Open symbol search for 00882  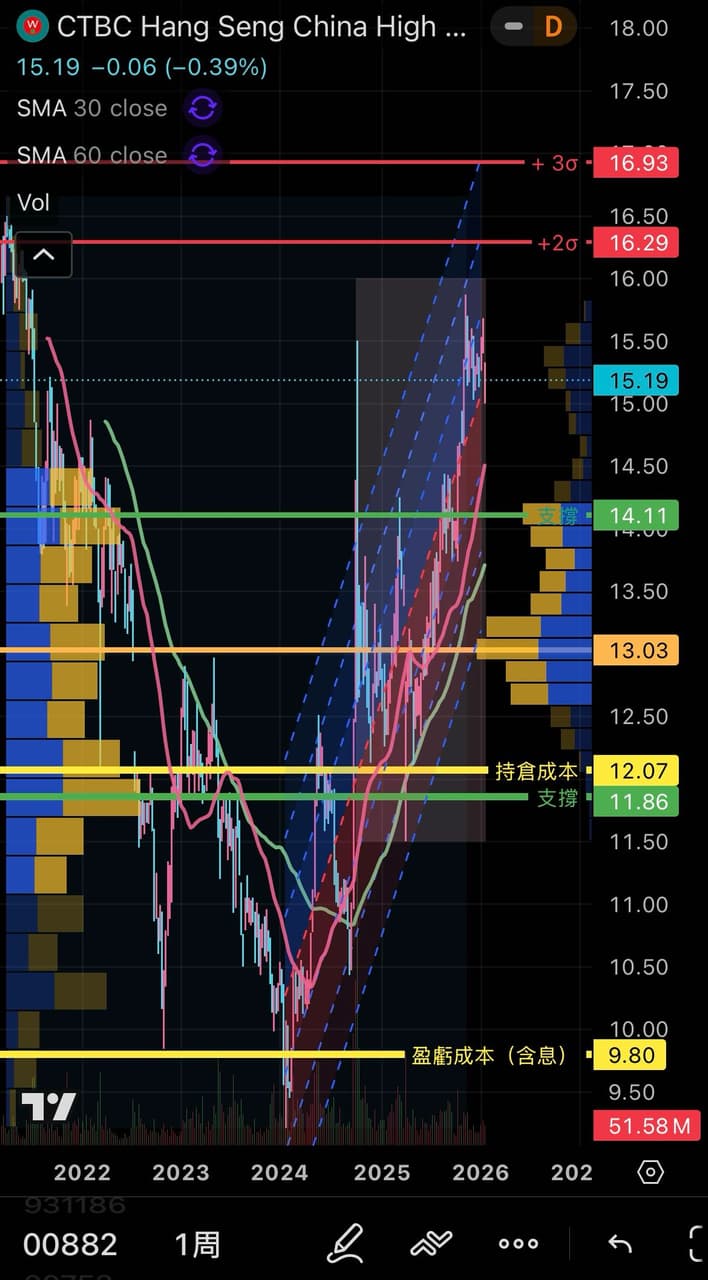(x=70, y=1245)
